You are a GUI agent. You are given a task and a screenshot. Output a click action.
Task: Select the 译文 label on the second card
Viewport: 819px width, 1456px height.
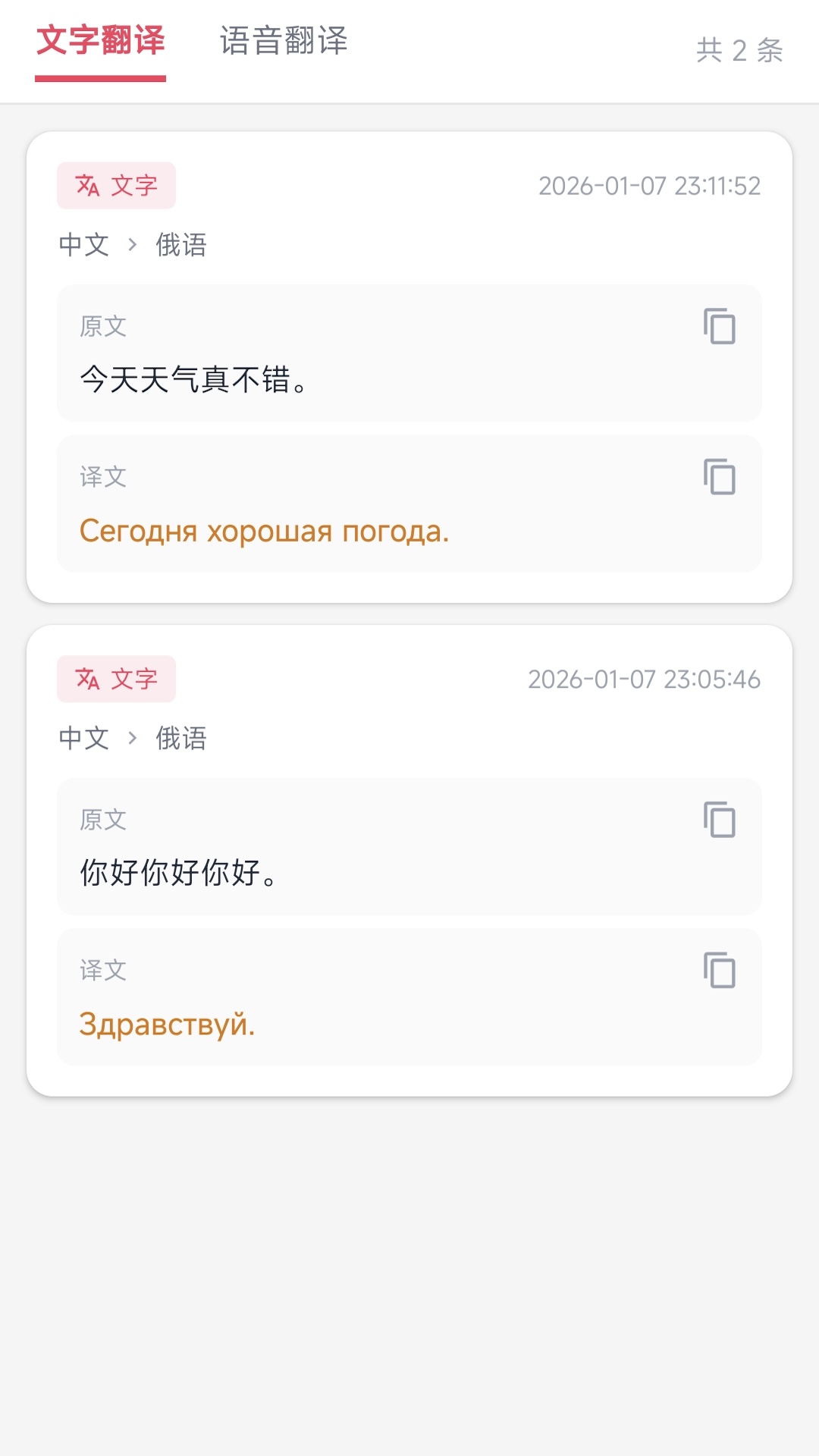(103, 969)
